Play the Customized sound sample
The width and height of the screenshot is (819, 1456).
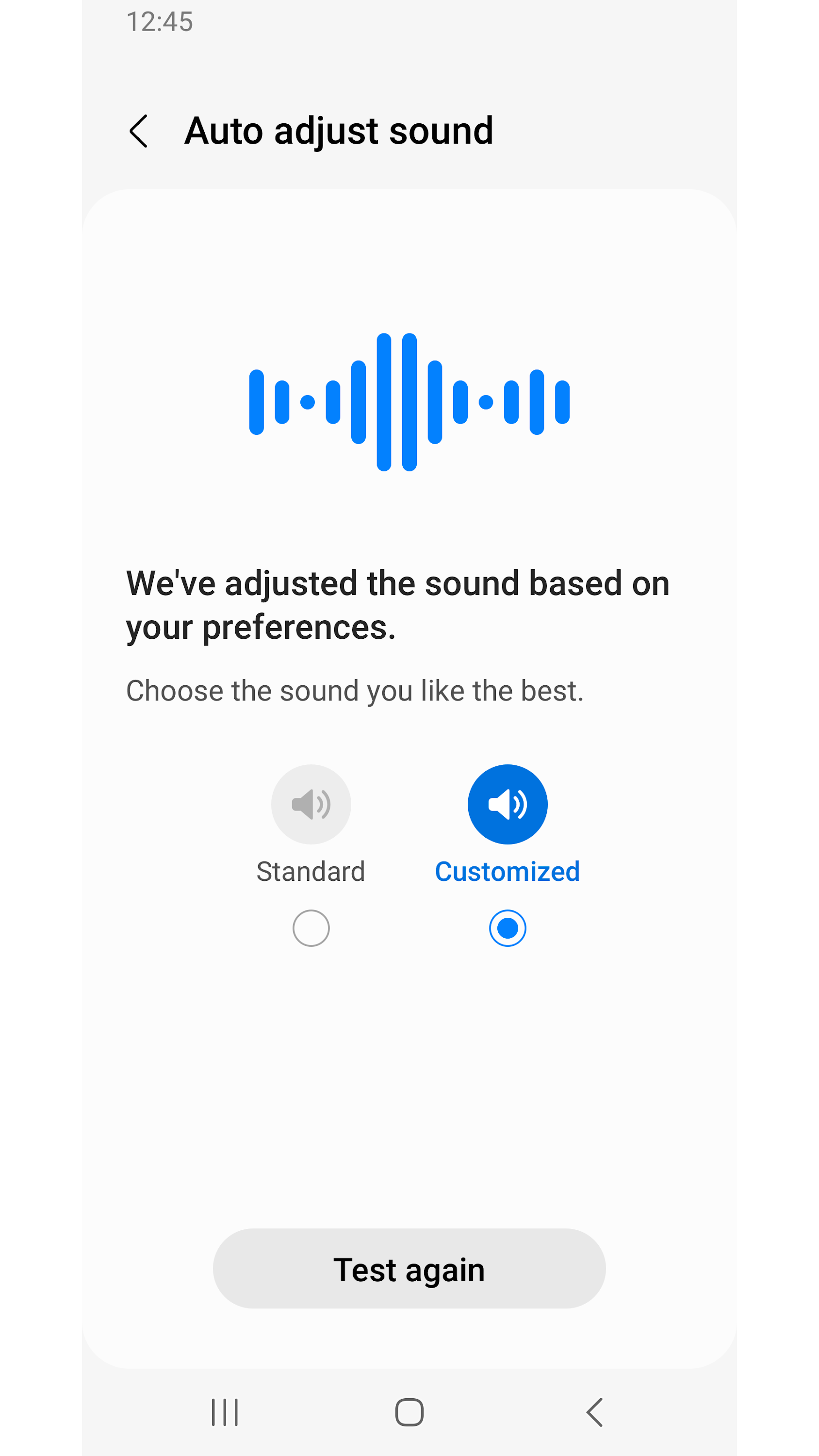(507, 804)
